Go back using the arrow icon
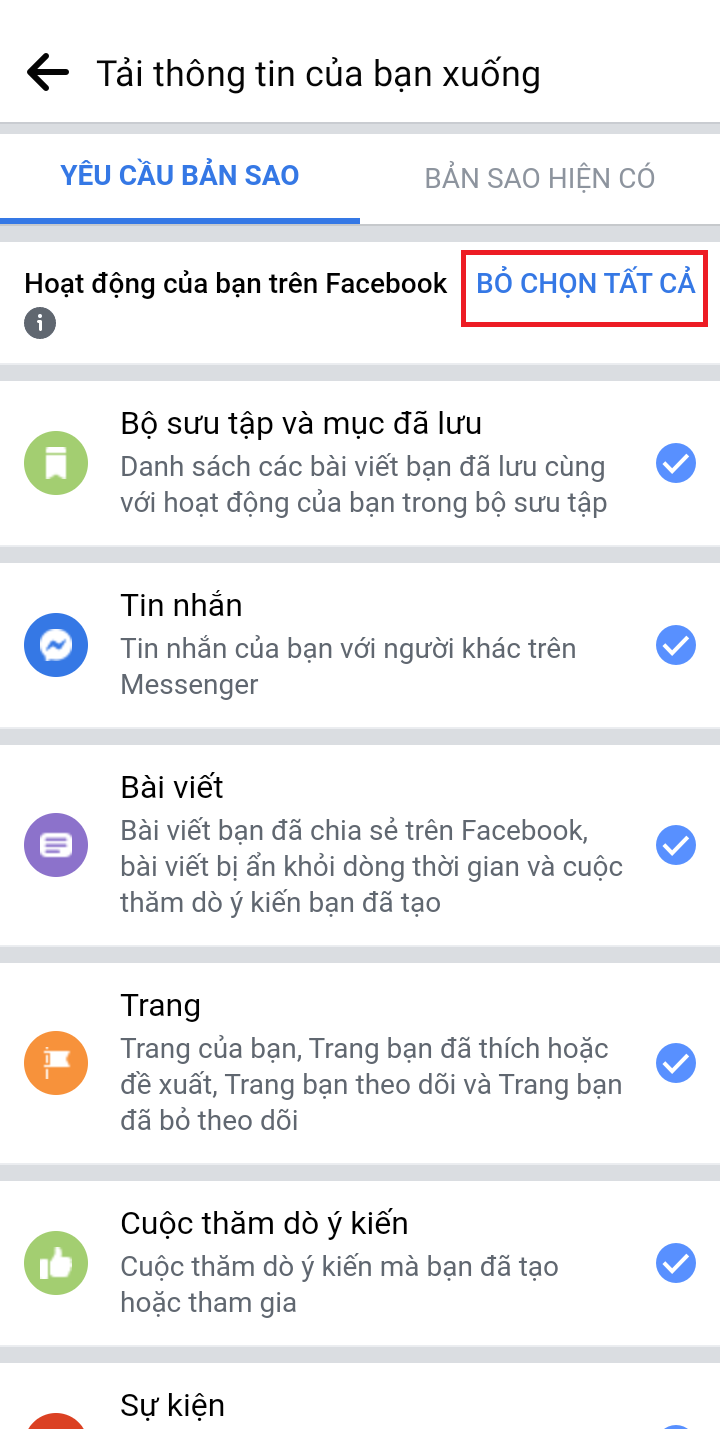 pyautogui.click(x=48, y=73)
